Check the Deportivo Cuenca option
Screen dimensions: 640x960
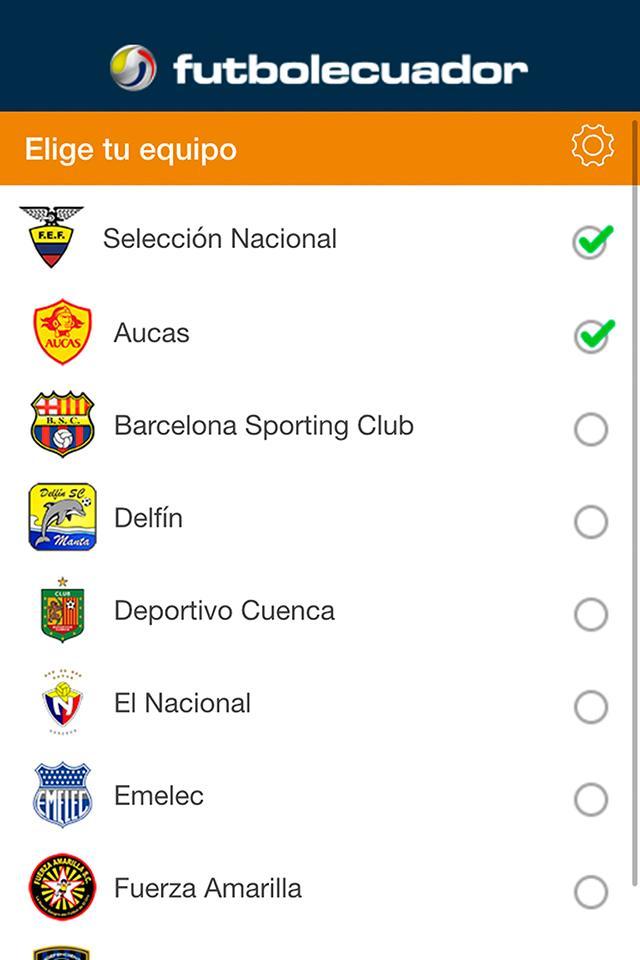pyautogui.click(x=591, y=614)
